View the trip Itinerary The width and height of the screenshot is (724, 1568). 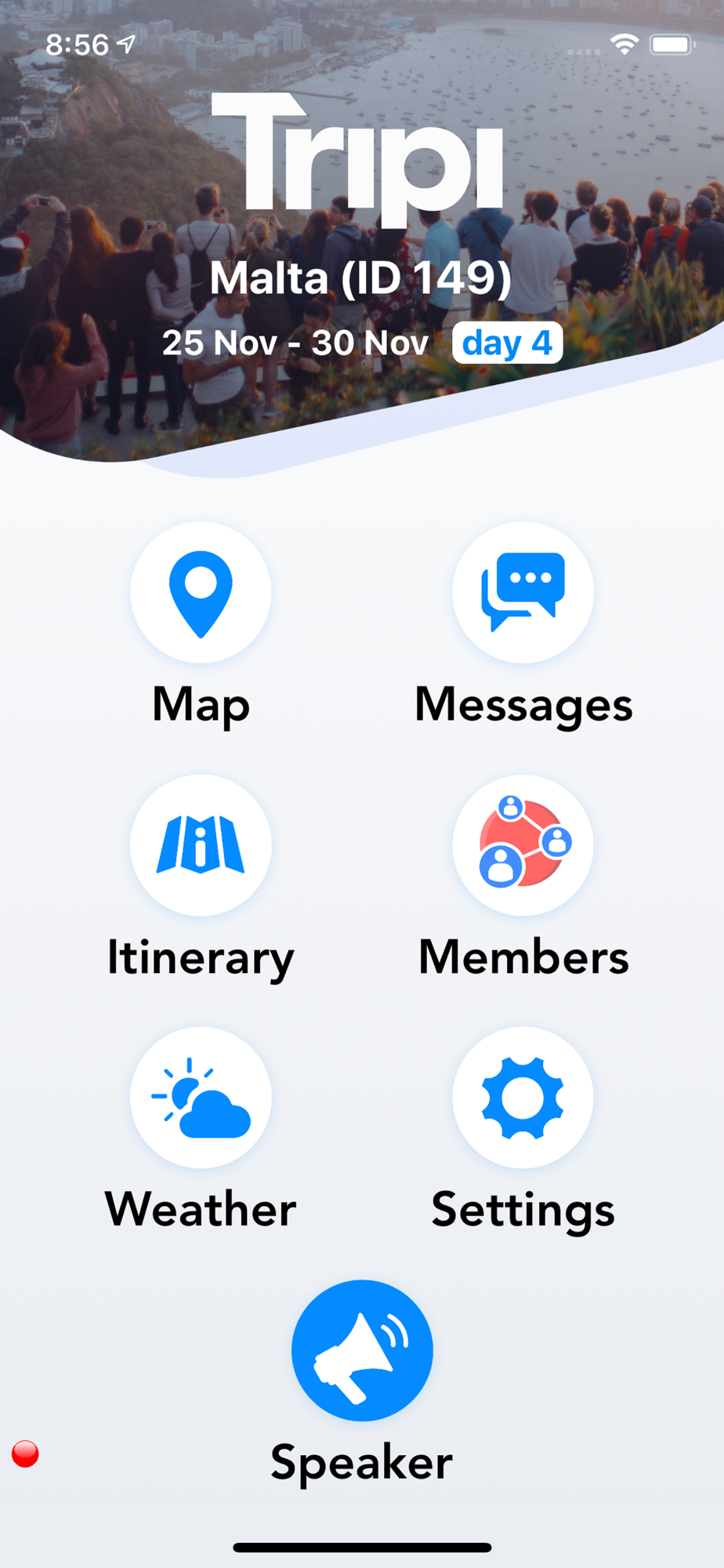[201, 845]
